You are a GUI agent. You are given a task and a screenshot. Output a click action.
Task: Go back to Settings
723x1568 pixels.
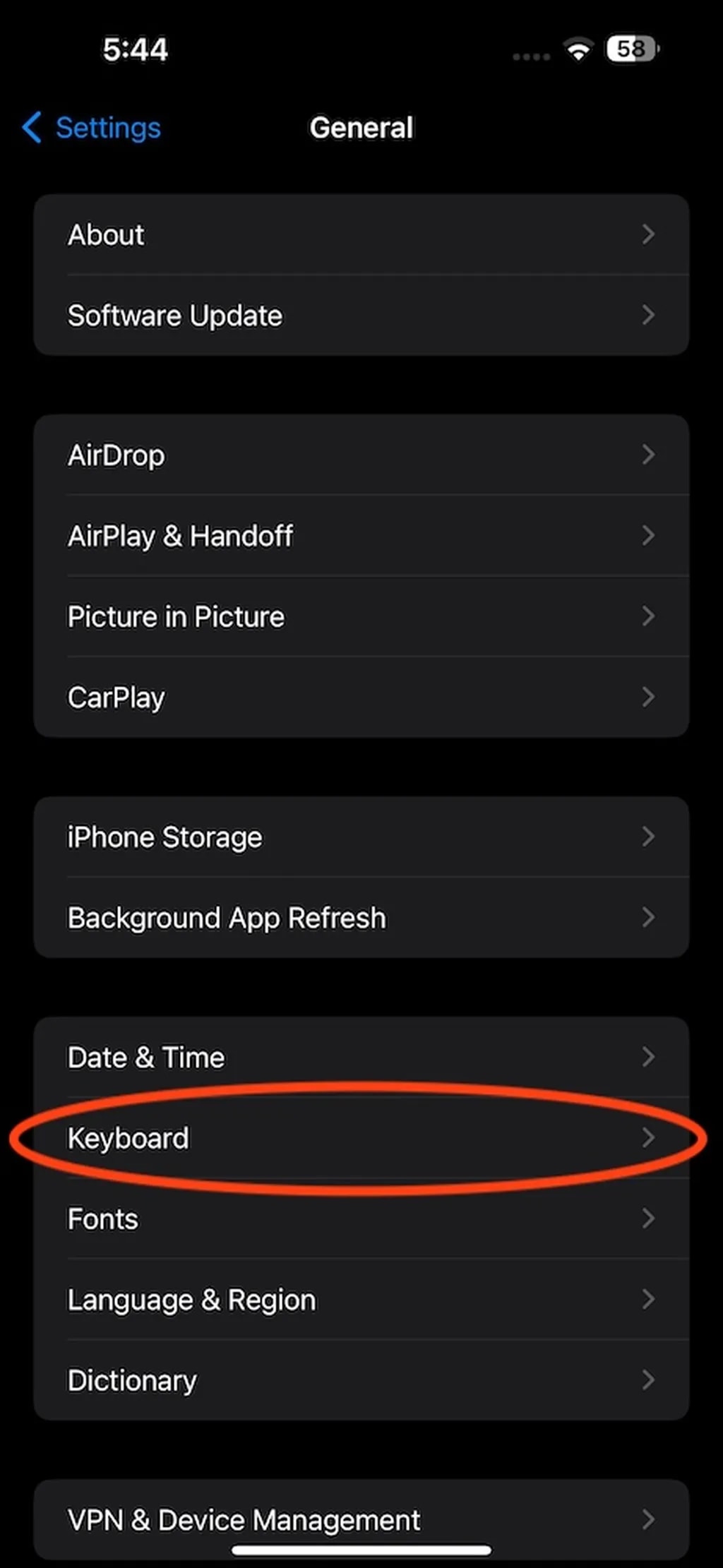pos(92,128)
